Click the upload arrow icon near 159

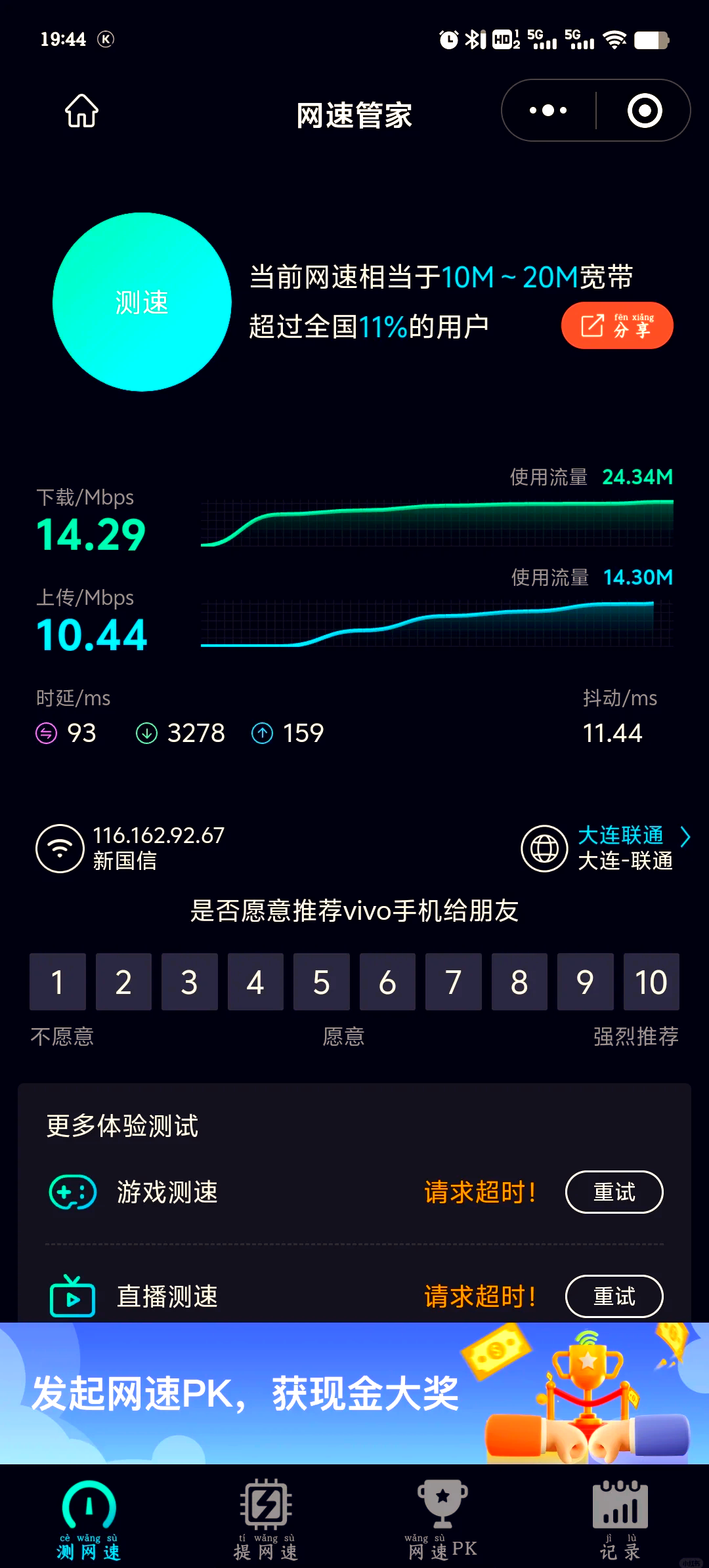tap(262, 733)
